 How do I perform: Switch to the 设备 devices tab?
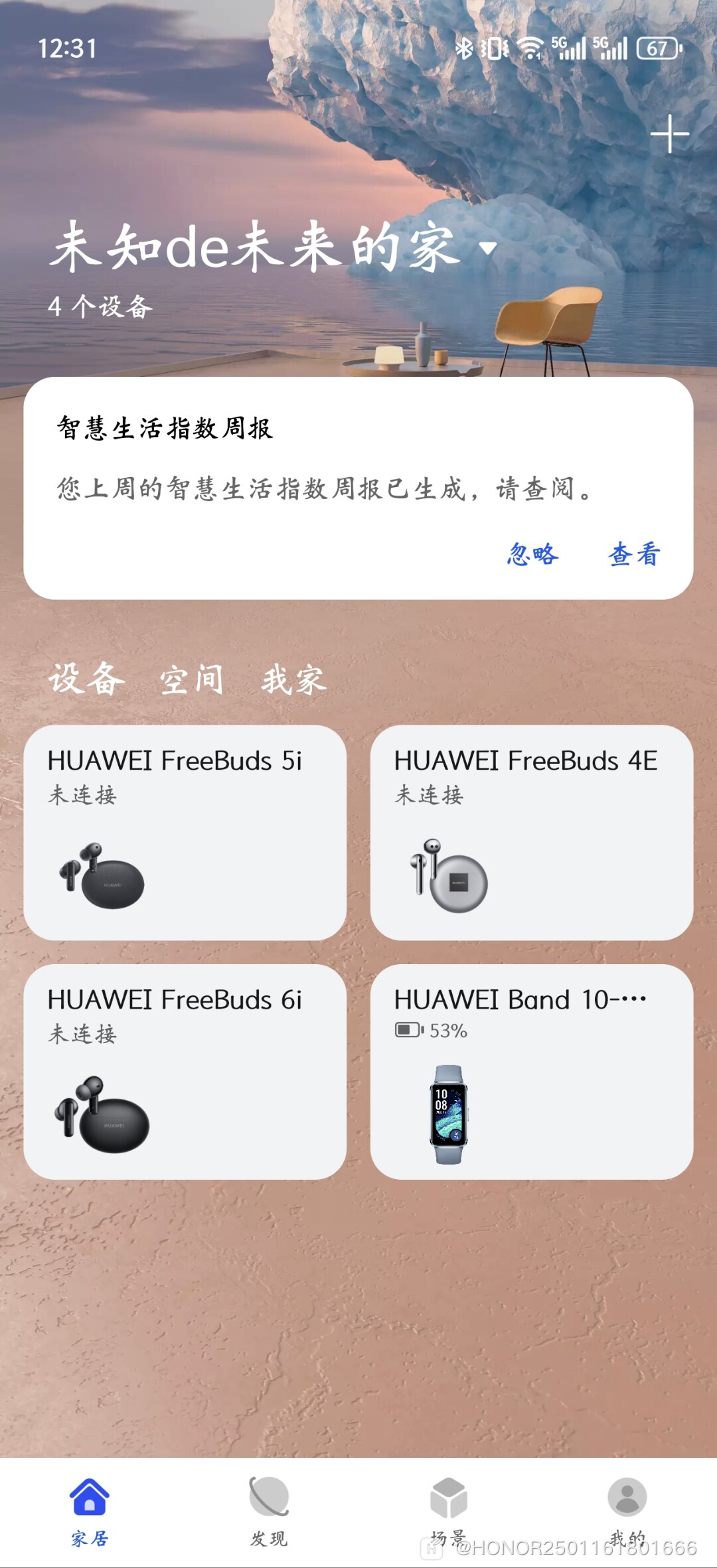86,678
